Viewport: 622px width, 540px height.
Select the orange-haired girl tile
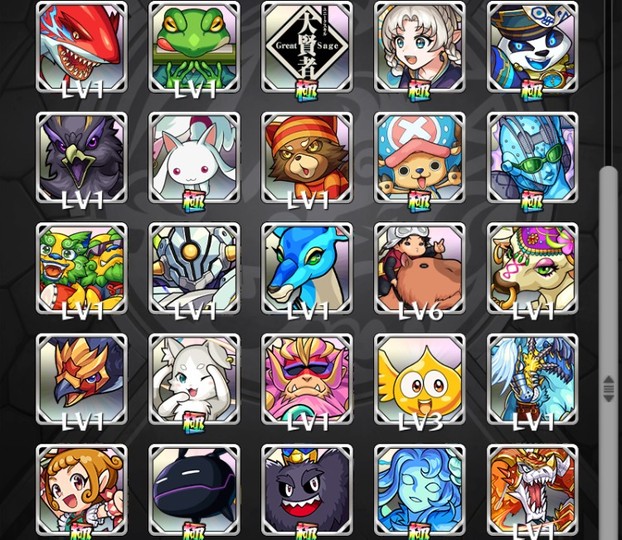(81, 489)
